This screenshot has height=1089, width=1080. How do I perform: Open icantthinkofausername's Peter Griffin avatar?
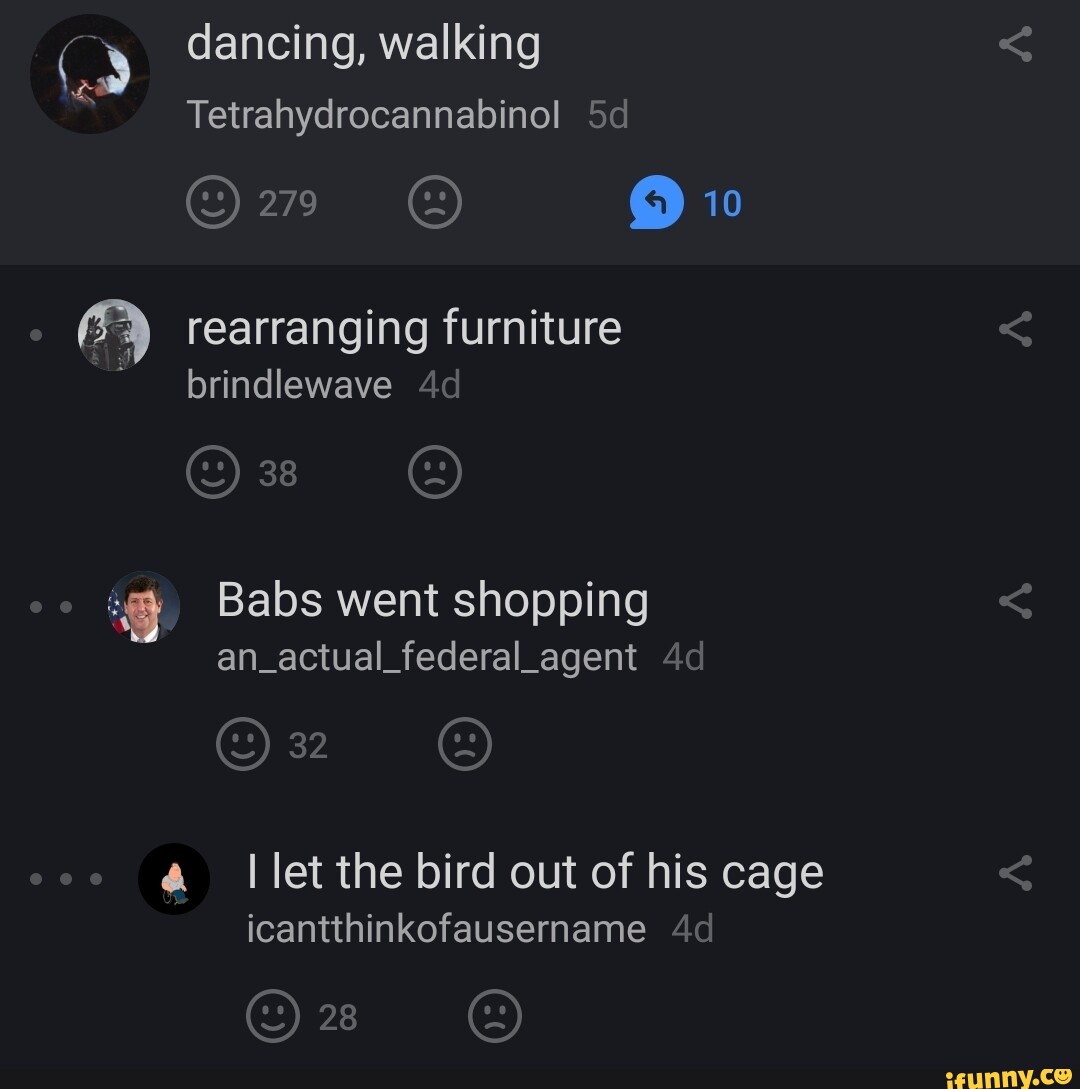pyautogui.click(x=175, y=878)
